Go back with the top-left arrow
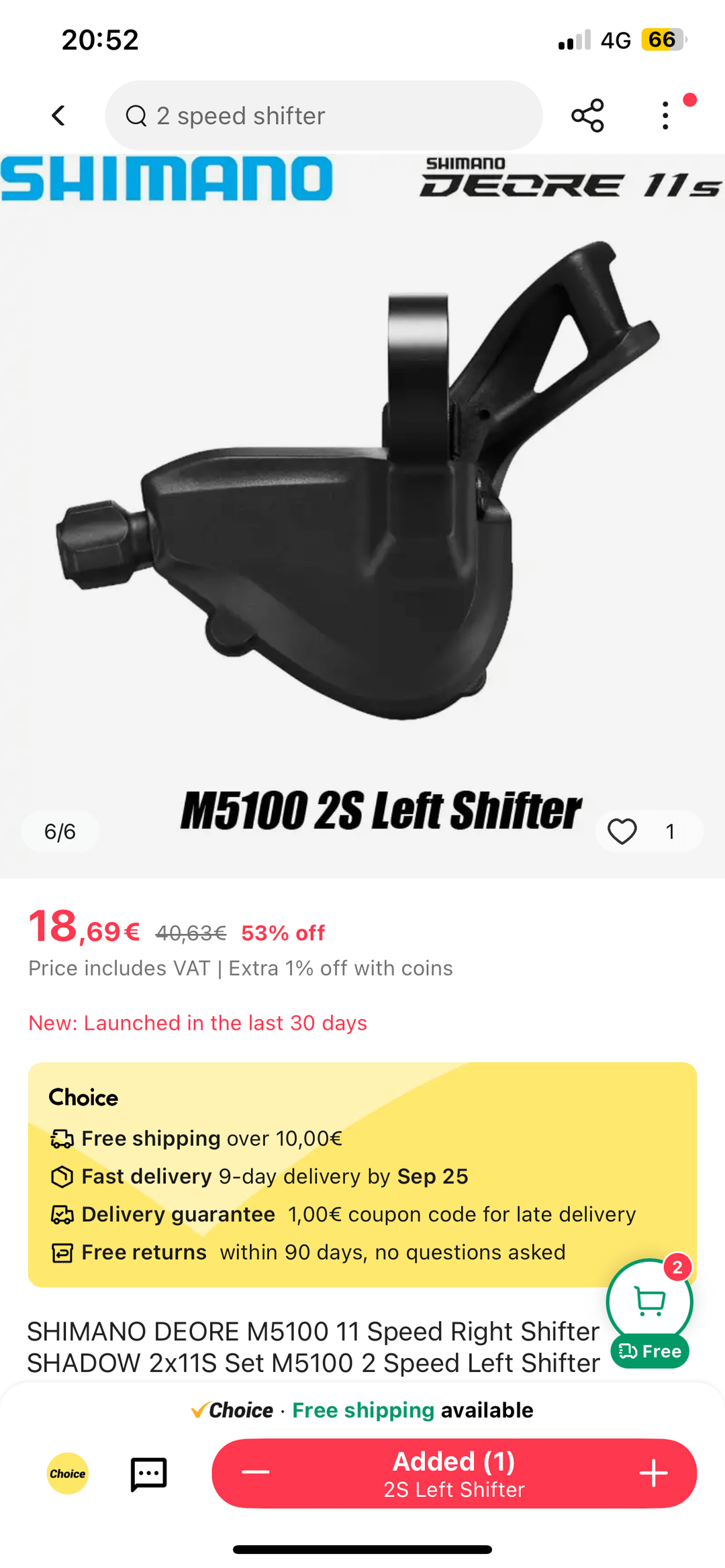Image resolution: width=725 pixels, height=1568 pixels. 59,115
